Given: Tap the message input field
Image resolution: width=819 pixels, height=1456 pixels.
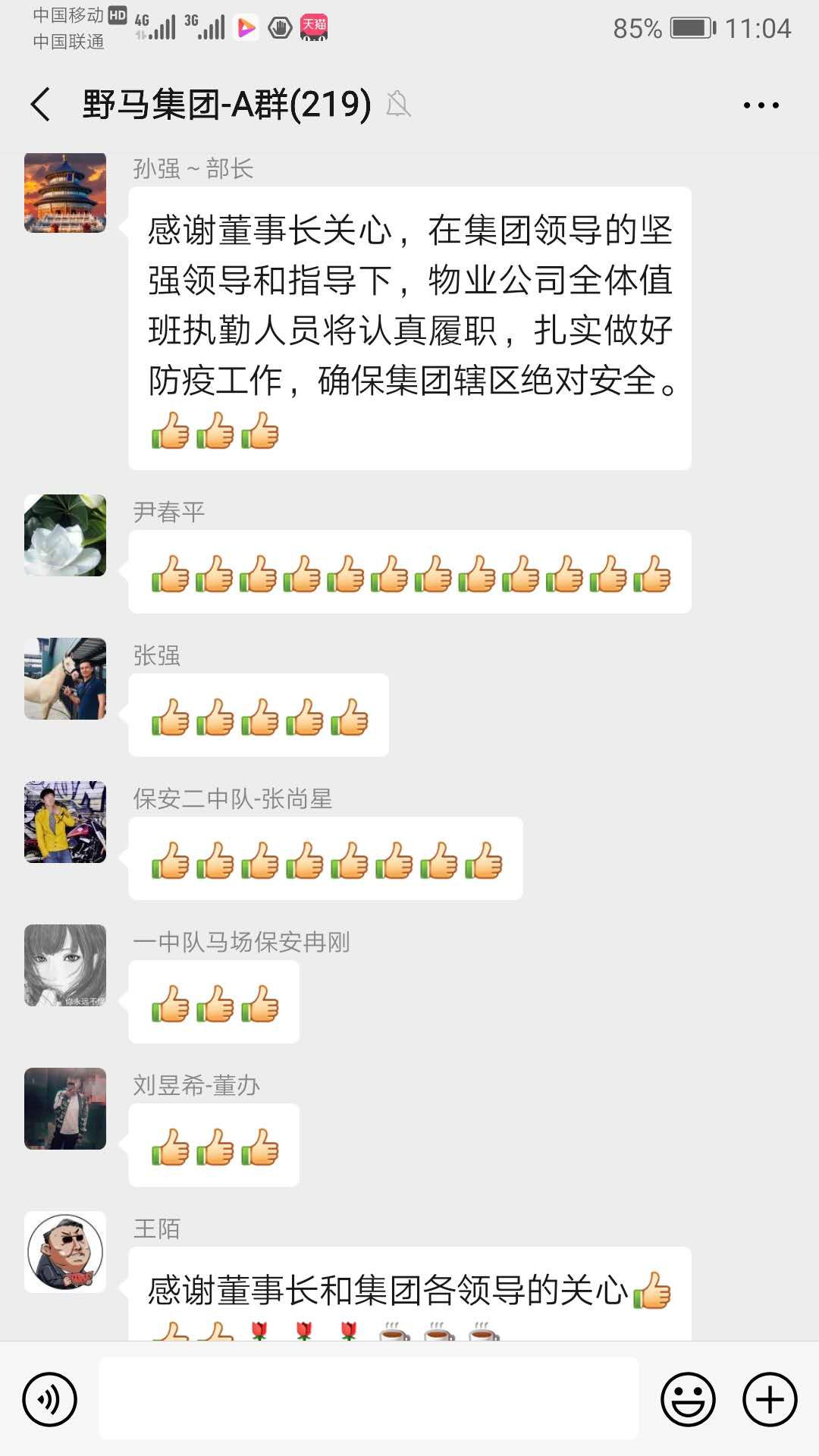Looking at the screenshot, I should pyautogui.click(x=372, y=1399).
